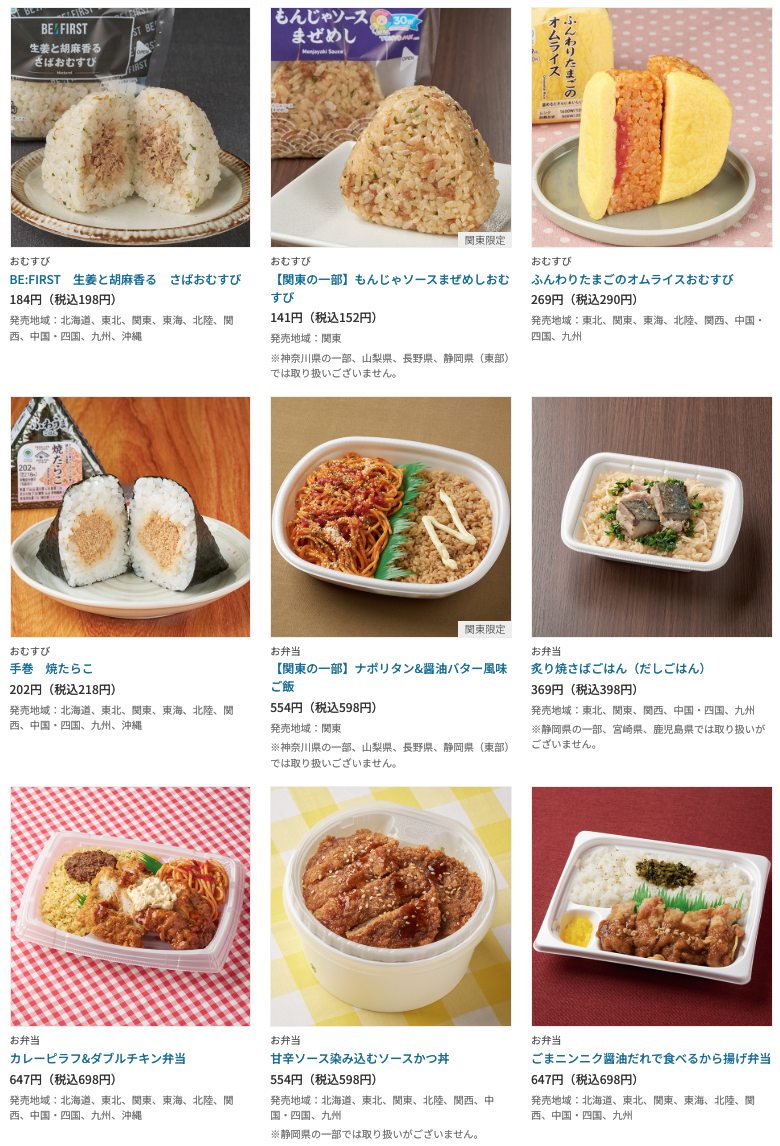Open 炙り焼さばごはん(だしごはん) link
This screenshot has width=780, height=1146.
point(618,668)
